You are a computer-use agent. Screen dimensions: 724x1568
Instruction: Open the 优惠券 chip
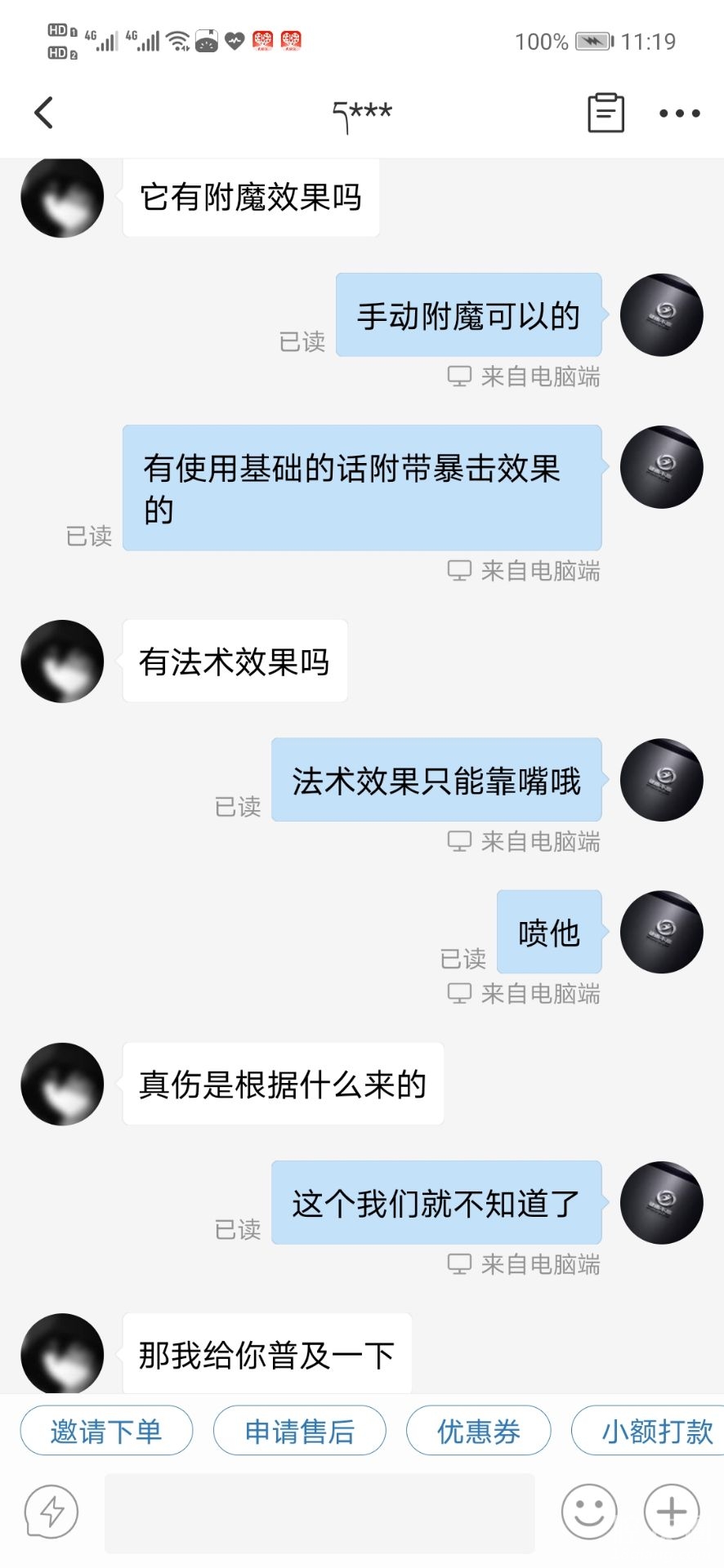pos(478,1432)
